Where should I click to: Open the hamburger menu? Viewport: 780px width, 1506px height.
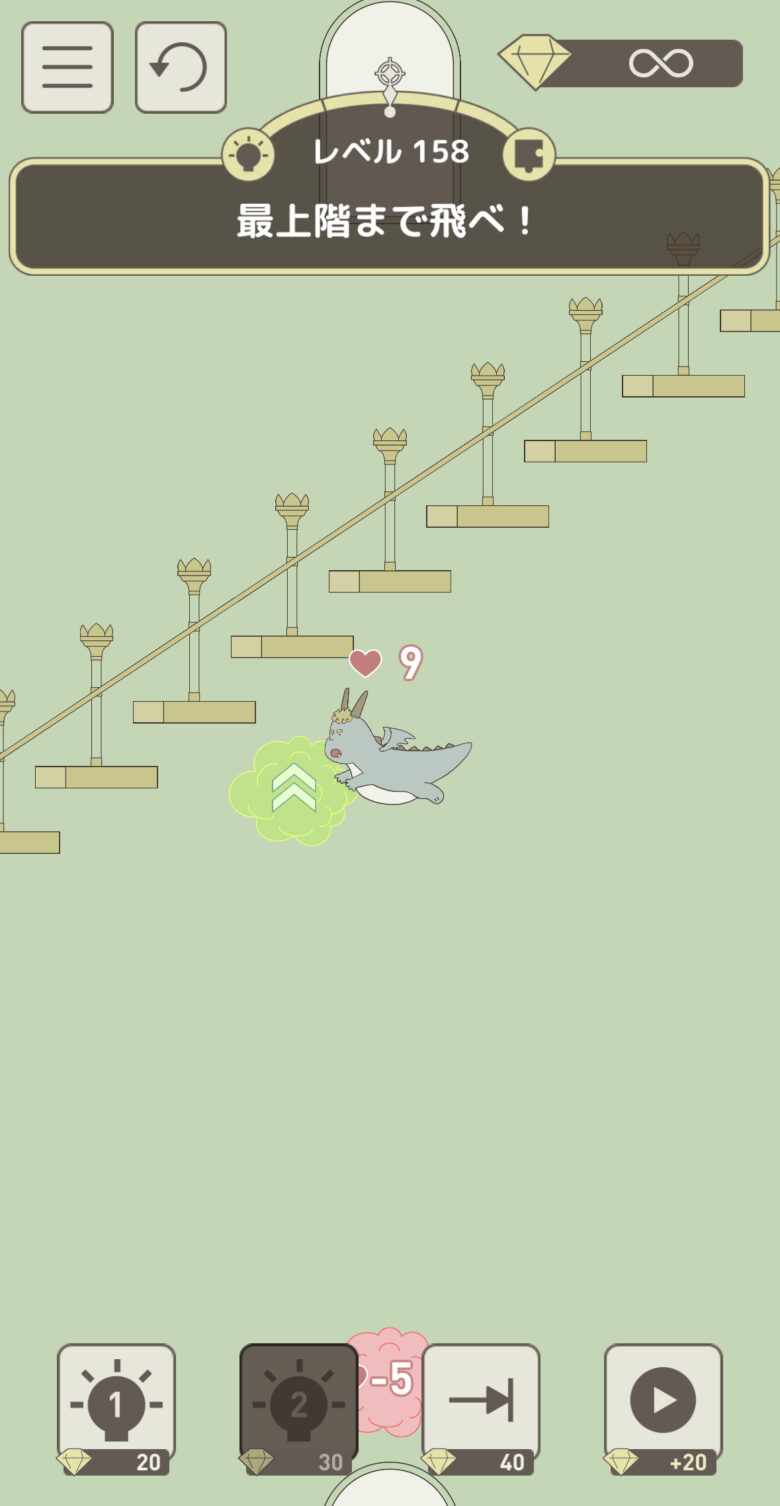[x=67, y=67]
